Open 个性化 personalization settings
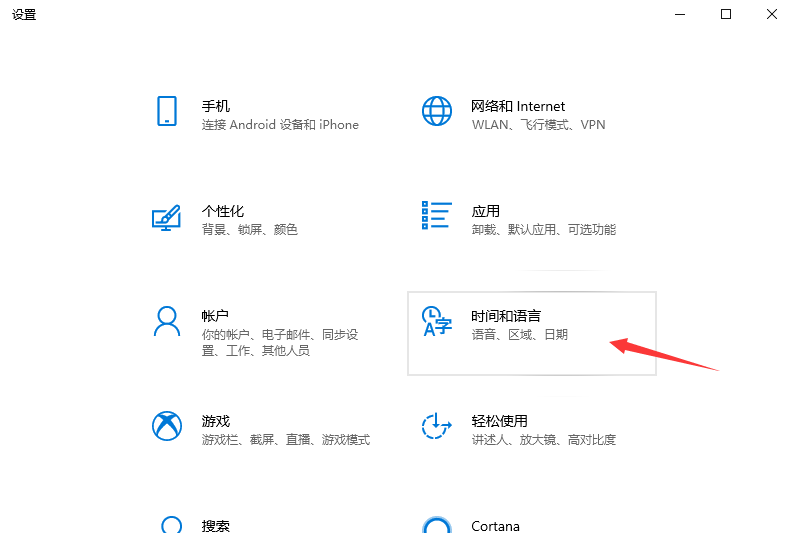 (x=222, y=211)
